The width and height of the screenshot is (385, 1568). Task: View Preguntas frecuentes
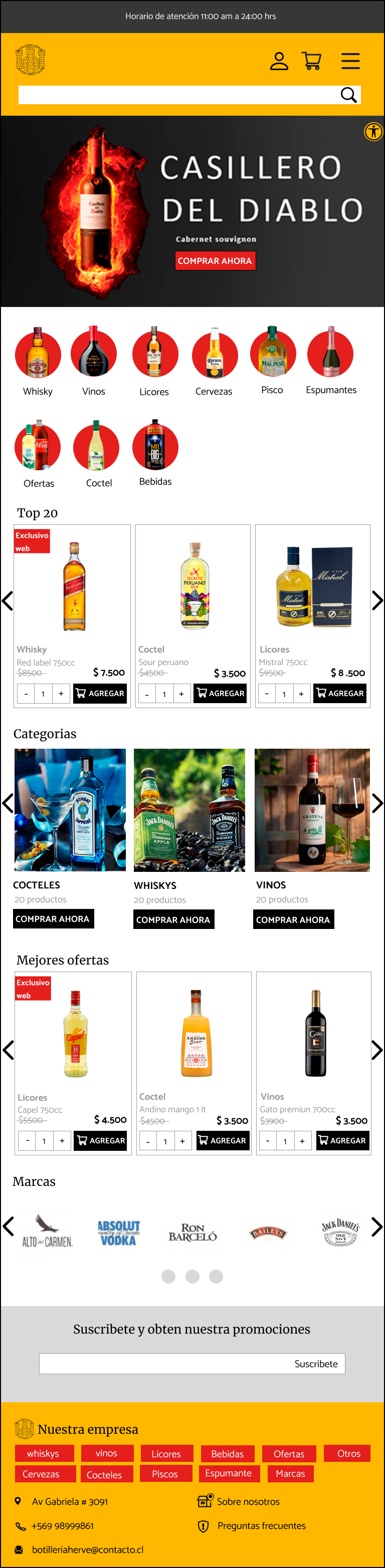click(x=261, y=1525)
